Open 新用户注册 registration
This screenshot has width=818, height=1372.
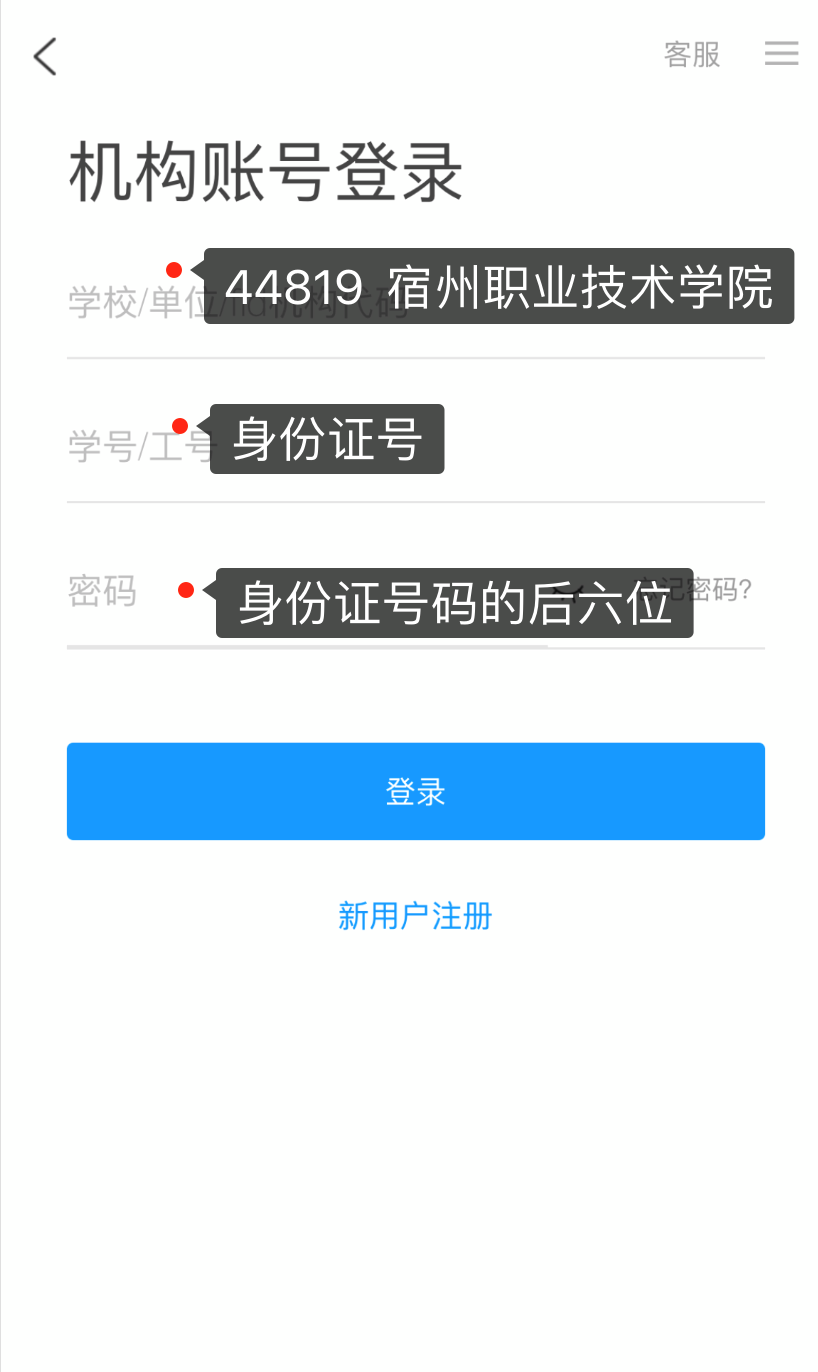(x=415, y=916)
